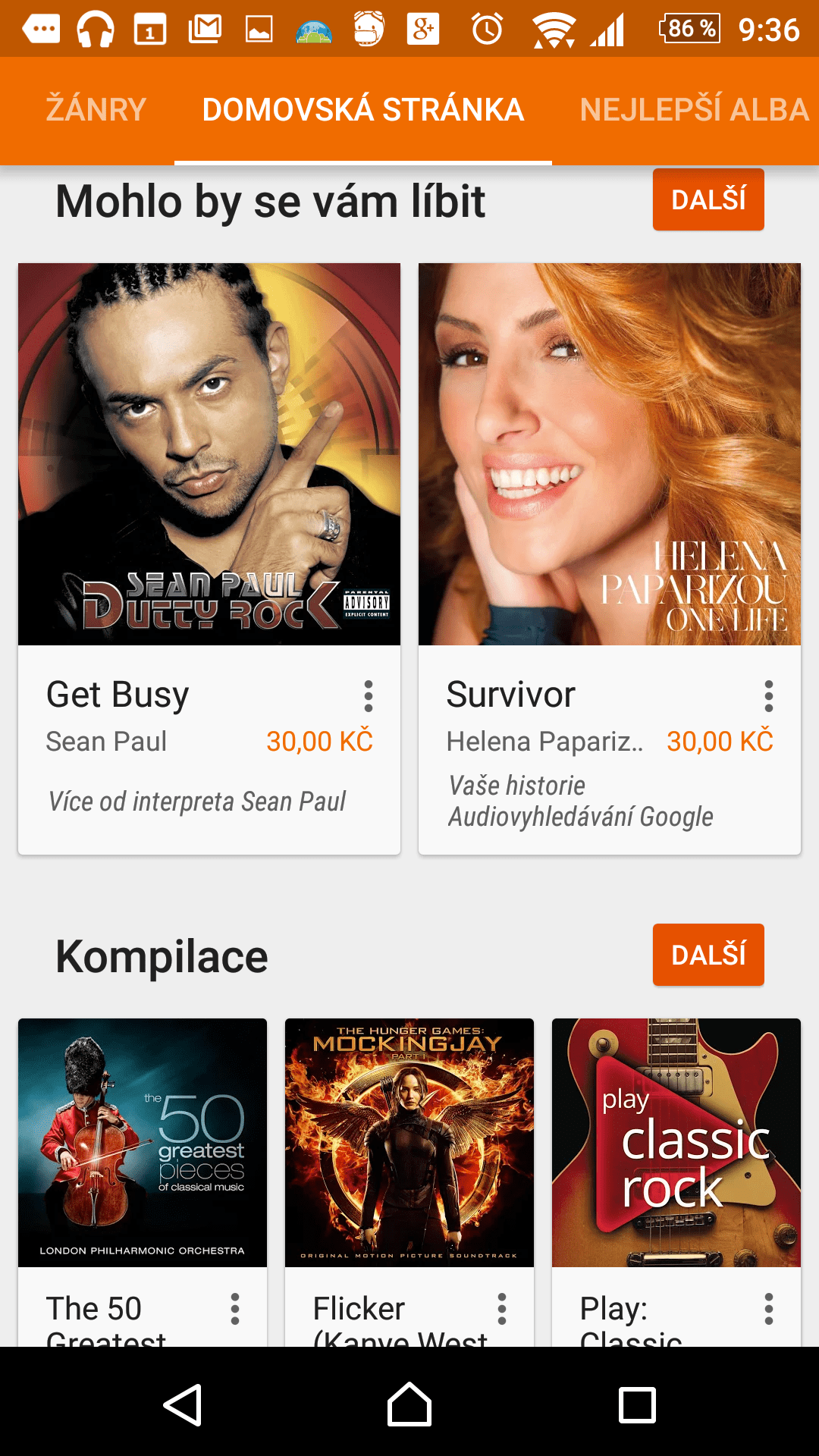Open the Nejlepší alba tab
The width and height of the screenshot is (819, 1456).
(x=694, y=110)
